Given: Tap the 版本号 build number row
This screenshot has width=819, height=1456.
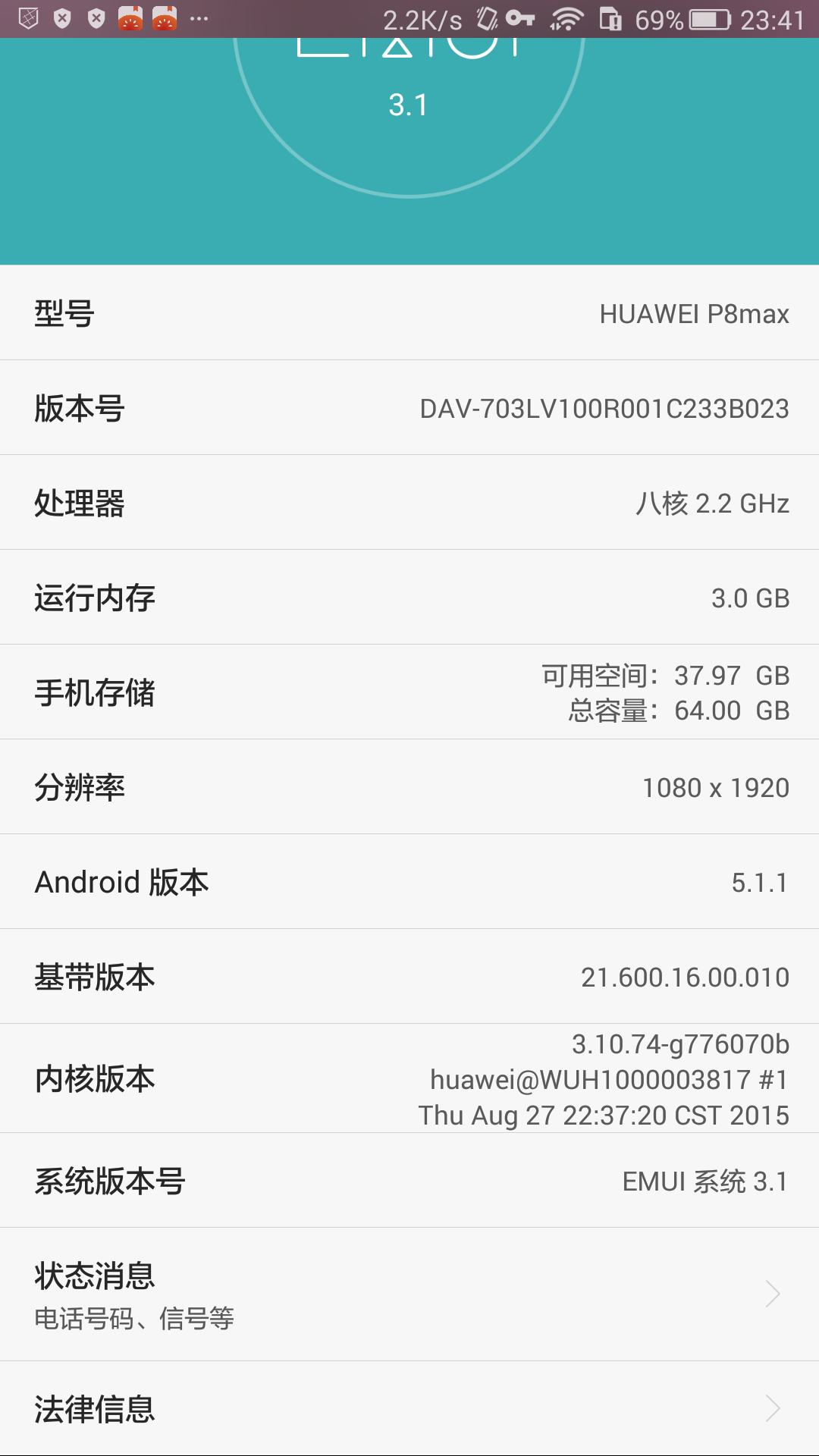Looking at the screenshot, I should [409, 408].
